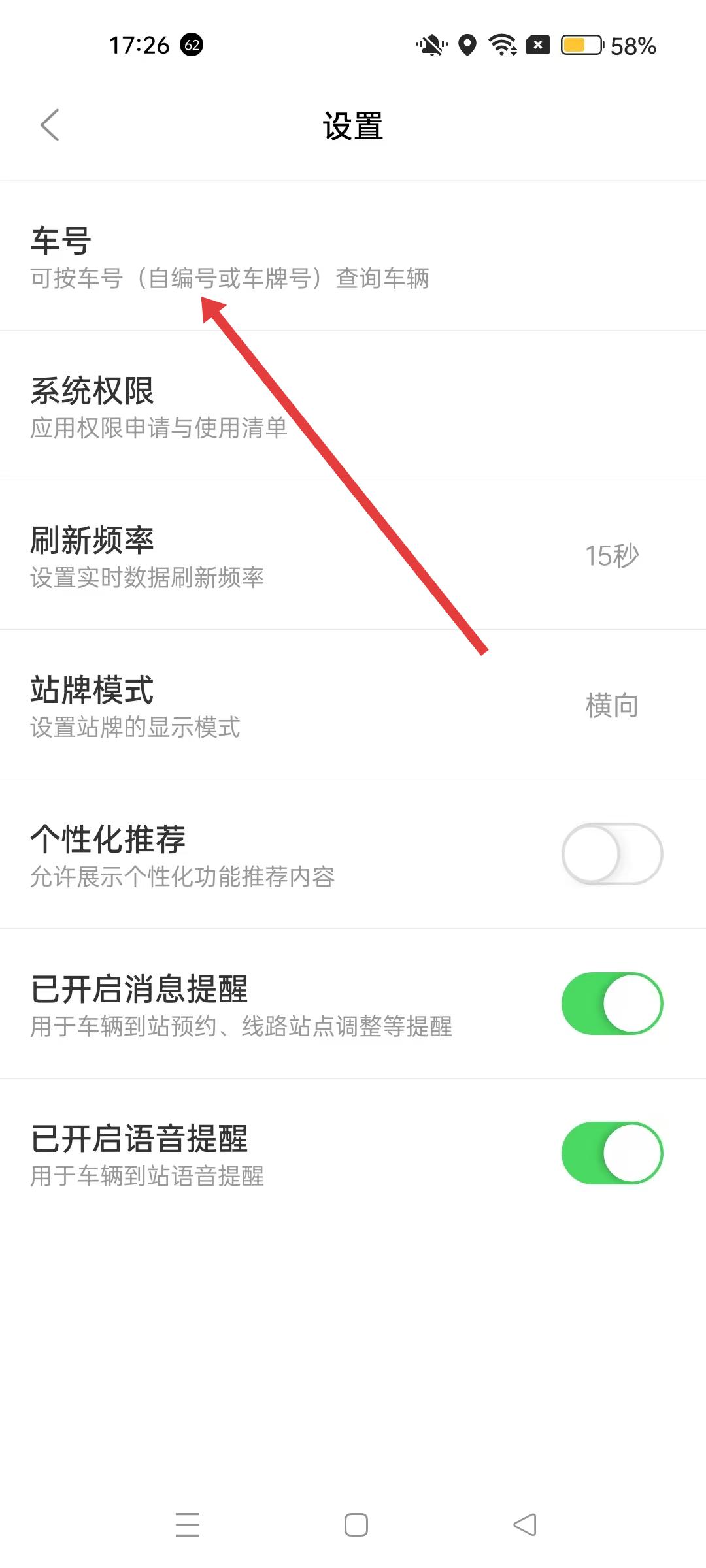Enable the 个性化推荐 switch
The height and width of the screenshot is (1568, 706).
612,854
